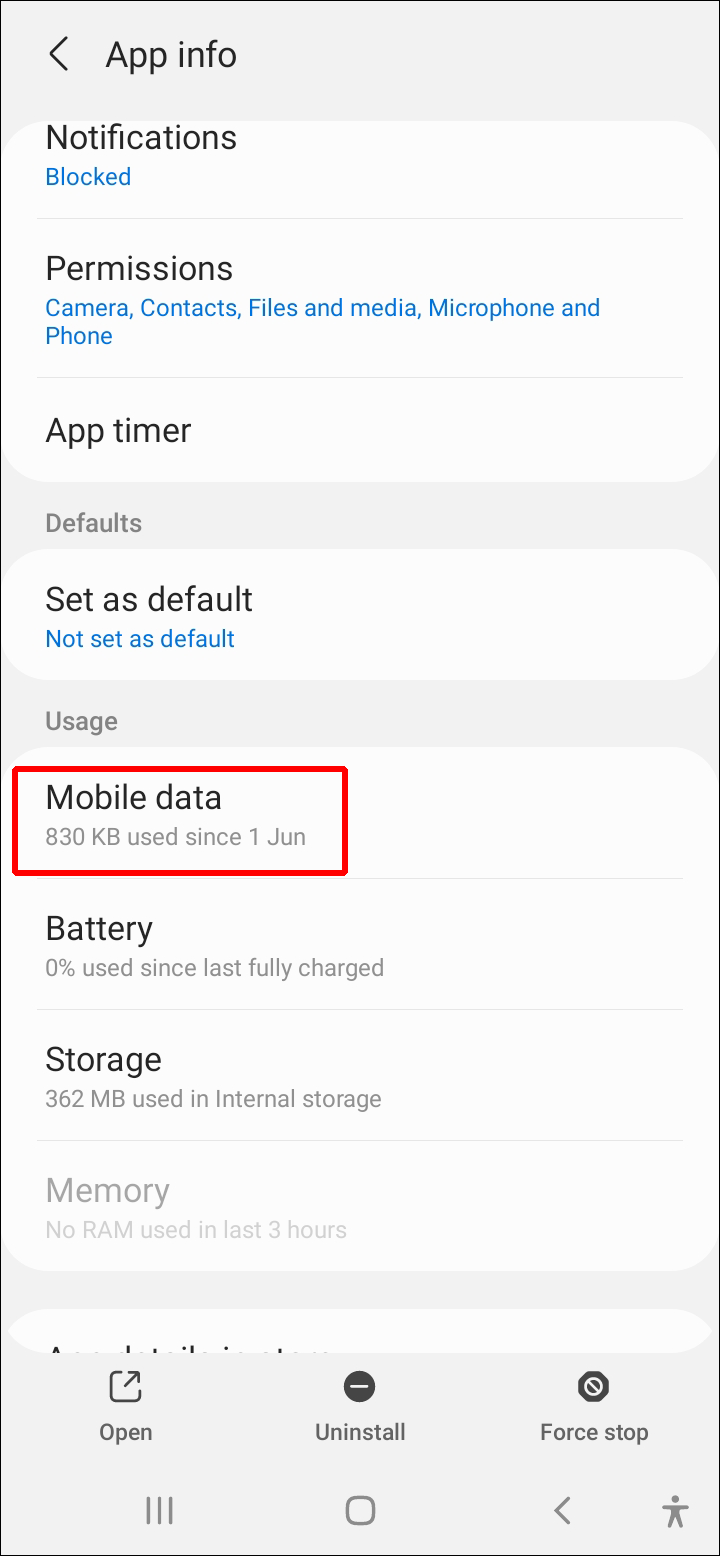The image size is (720, 1556).
Task: Force stop the app
Action: click(x=594, y=1405)
